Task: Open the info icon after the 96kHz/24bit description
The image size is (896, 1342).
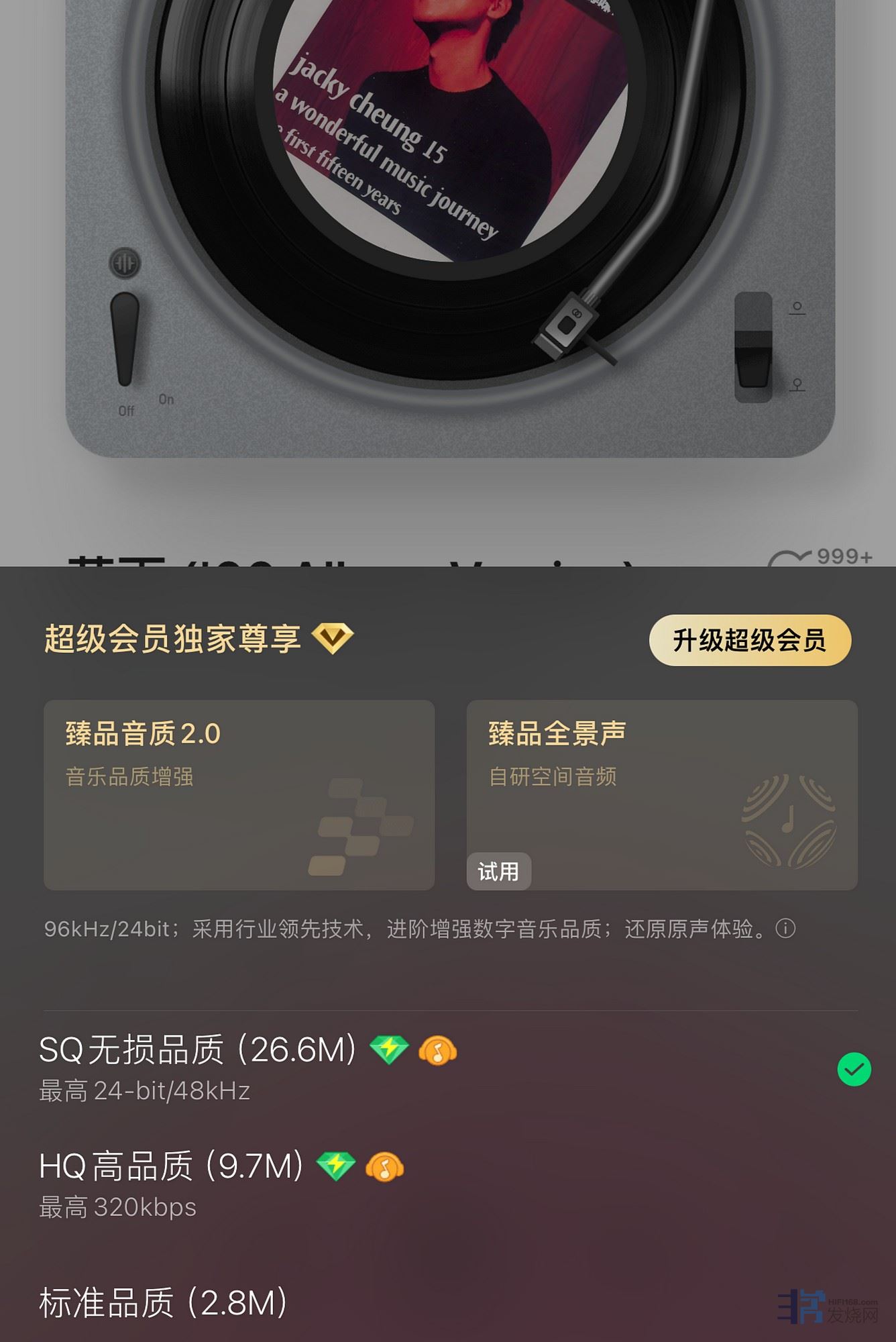Action: [785, 929]
